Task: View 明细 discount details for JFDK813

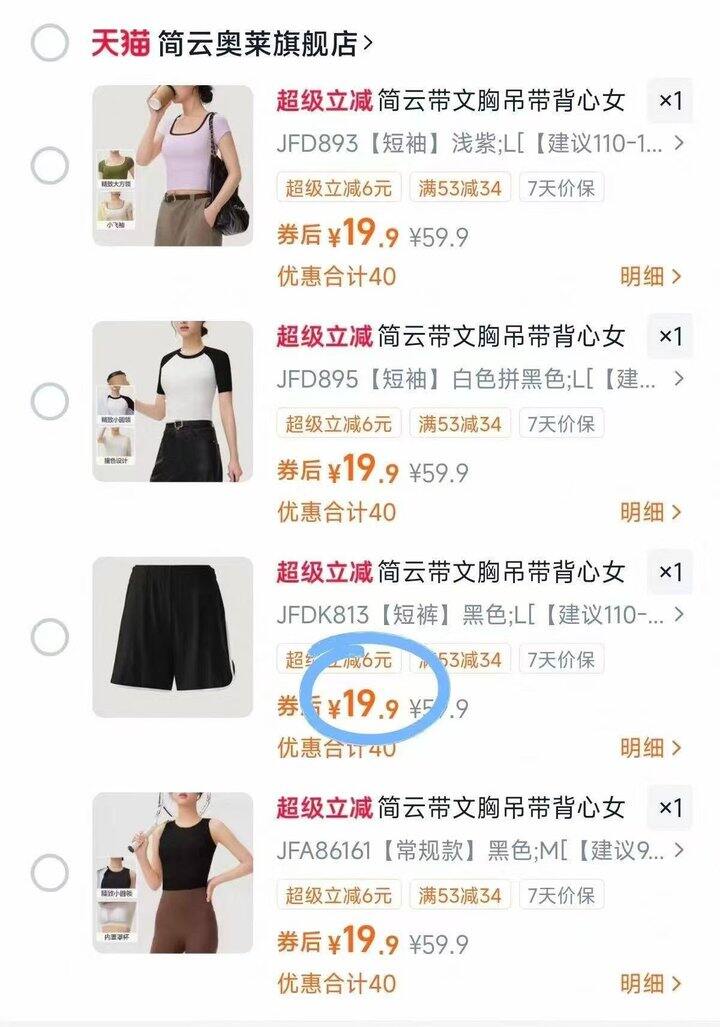Action: (651, 748)
